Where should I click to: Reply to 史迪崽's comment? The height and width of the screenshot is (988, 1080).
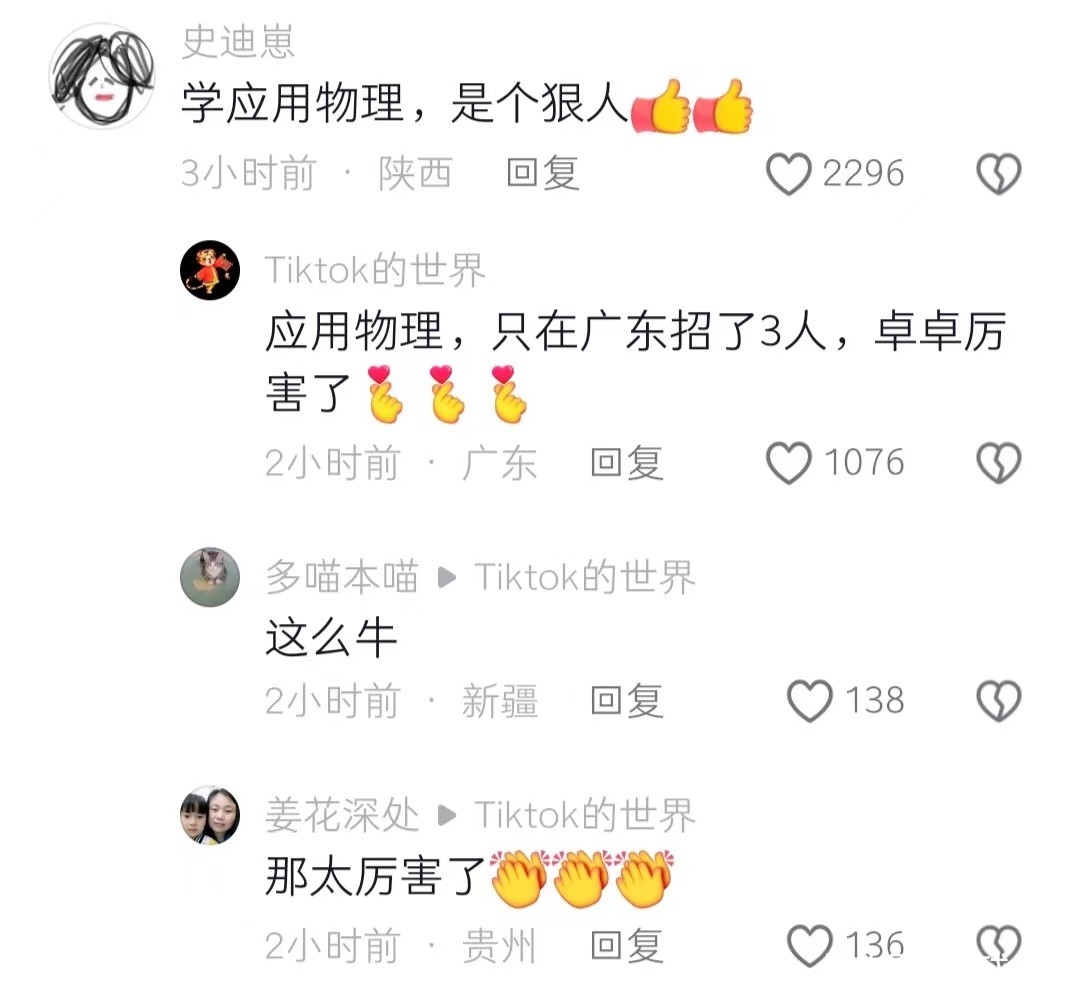tap(543, 174)
